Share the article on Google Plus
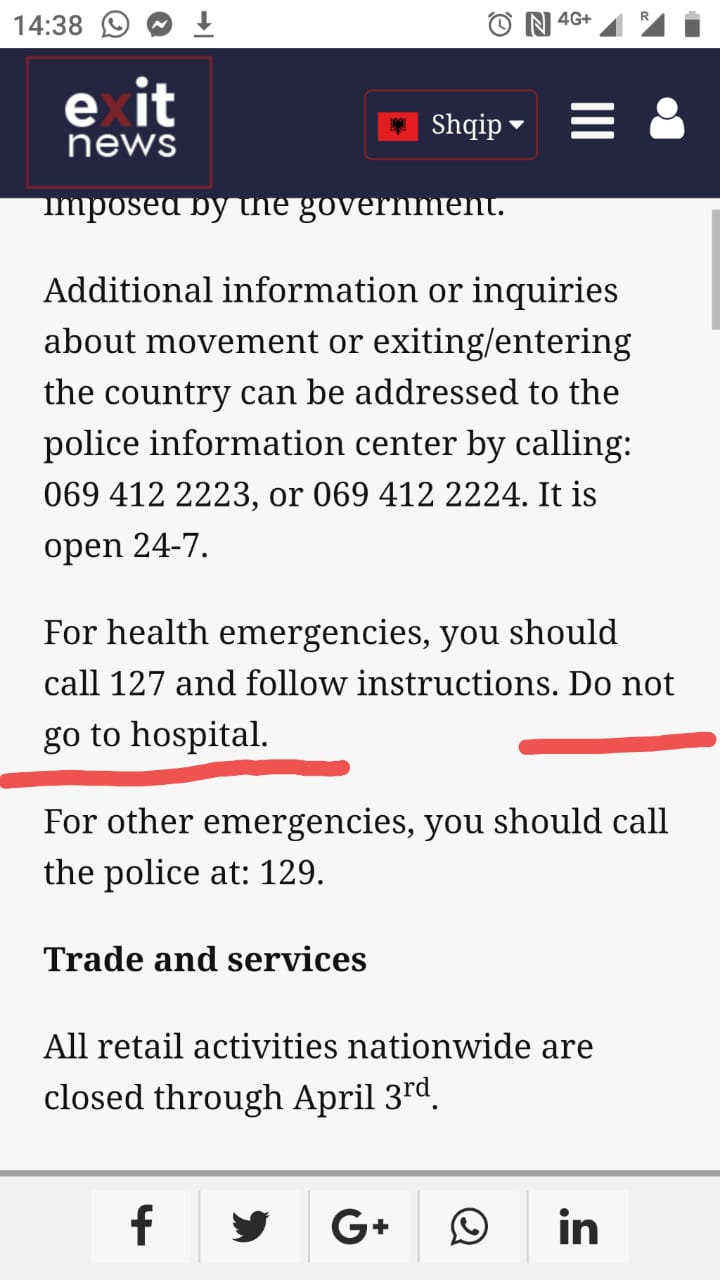This screenshot has height=1280, width=720. (360, 1226)
